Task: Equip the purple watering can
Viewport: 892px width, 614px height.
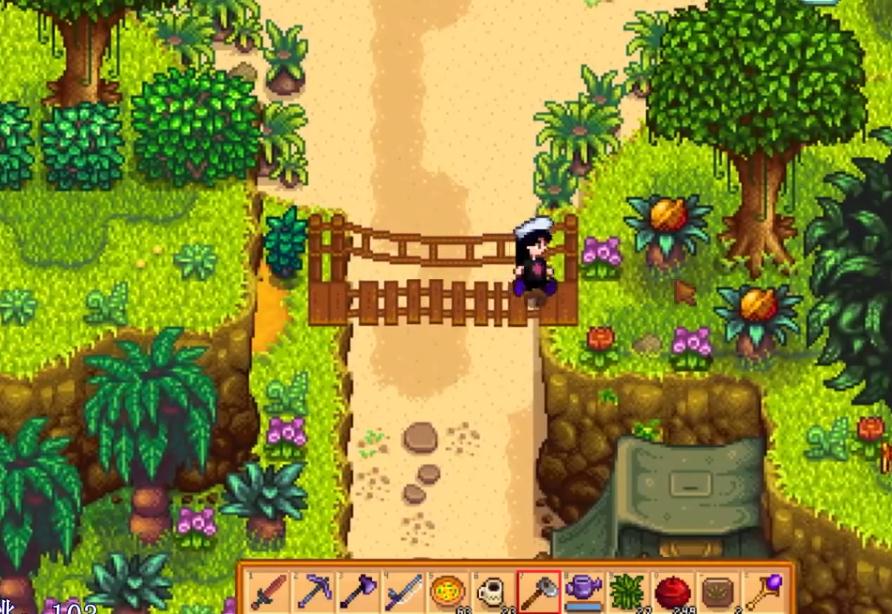Action: (583, 591)
